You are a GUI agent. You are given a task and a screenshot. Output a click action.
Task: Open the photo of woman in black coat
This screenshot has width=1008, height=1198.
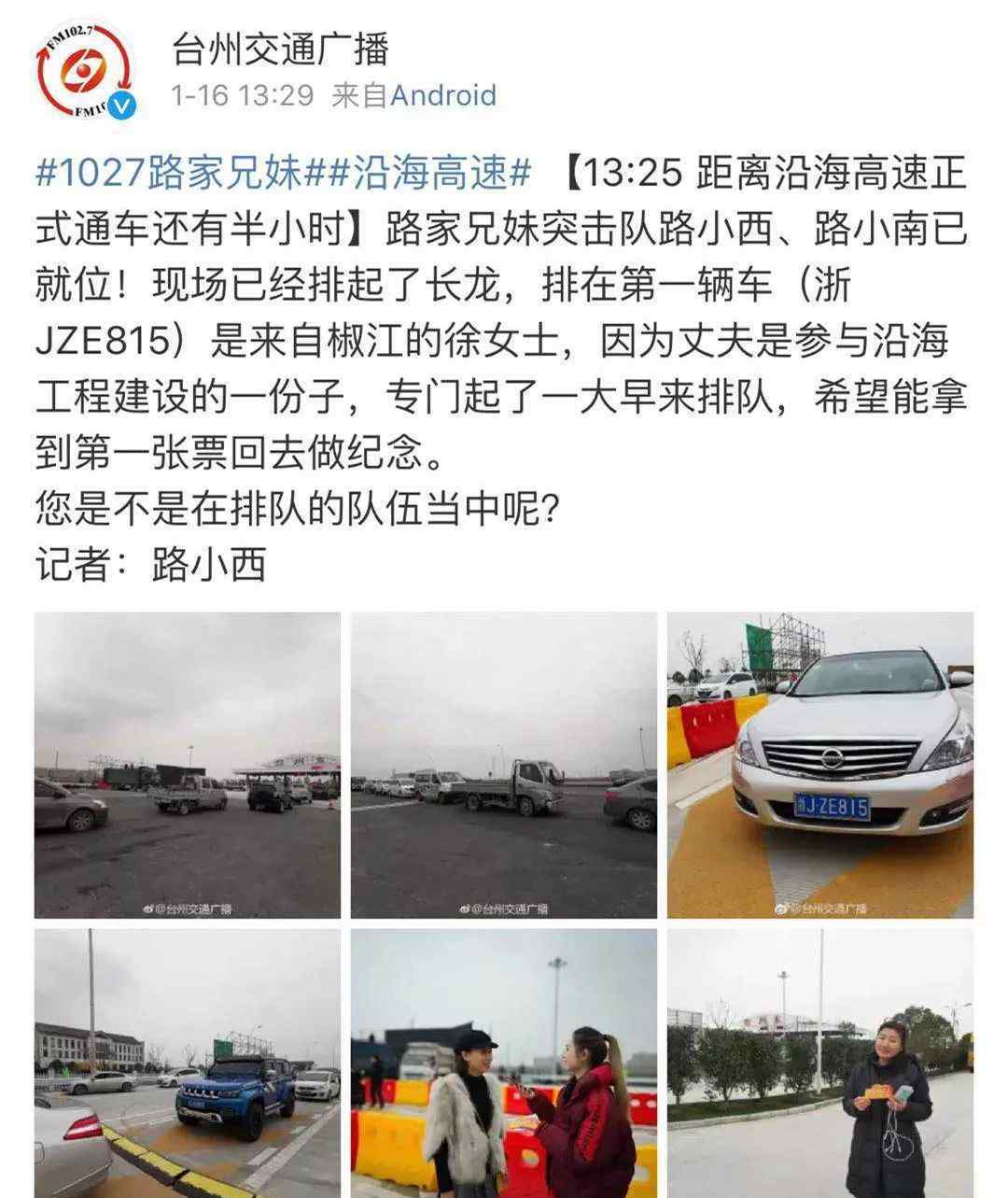click(x=819, y=1063)
